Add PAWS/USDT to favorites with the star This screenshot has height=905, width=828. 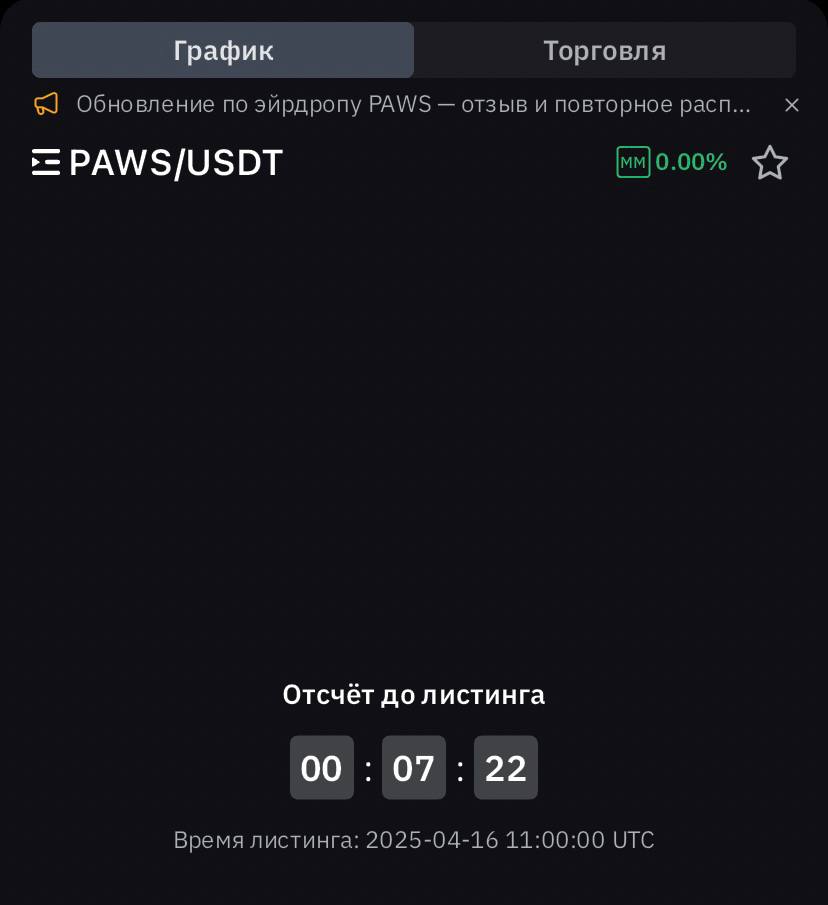click(769, 162)
